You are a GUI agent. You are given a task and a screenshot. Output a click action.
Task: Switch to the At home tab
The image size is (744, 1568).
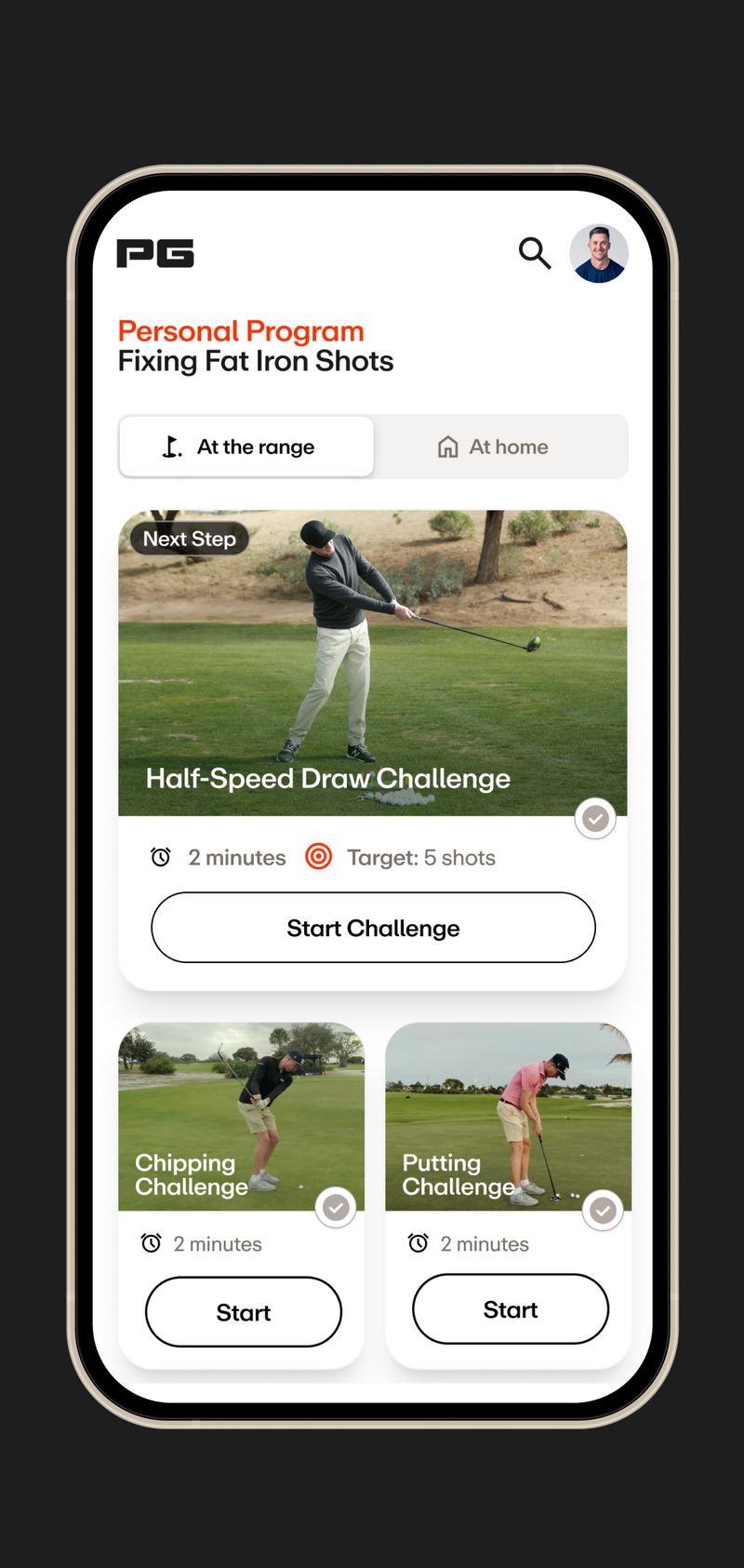click(x=500, y=447)
